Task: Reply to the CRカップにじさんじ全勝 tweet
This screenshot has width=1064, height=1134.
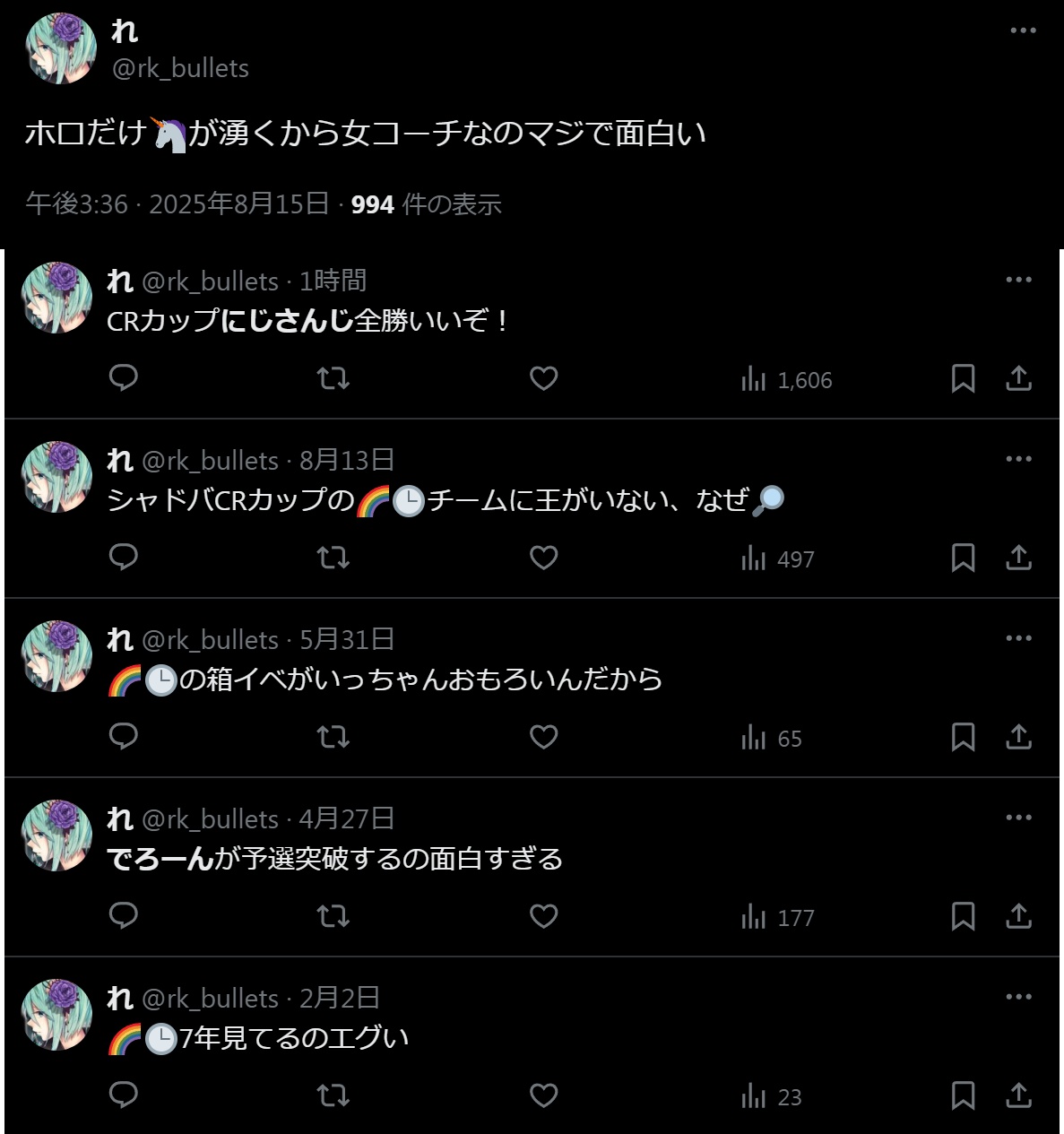Action: pyautogui.click(x=124, y=378)
